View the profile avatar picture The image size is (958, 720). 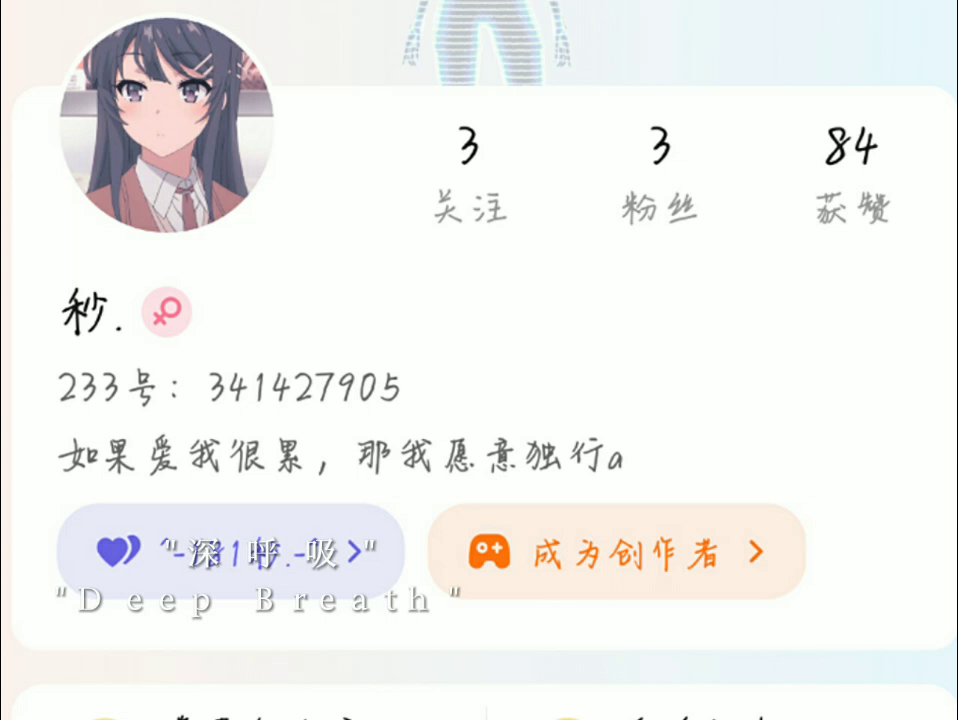167,126
